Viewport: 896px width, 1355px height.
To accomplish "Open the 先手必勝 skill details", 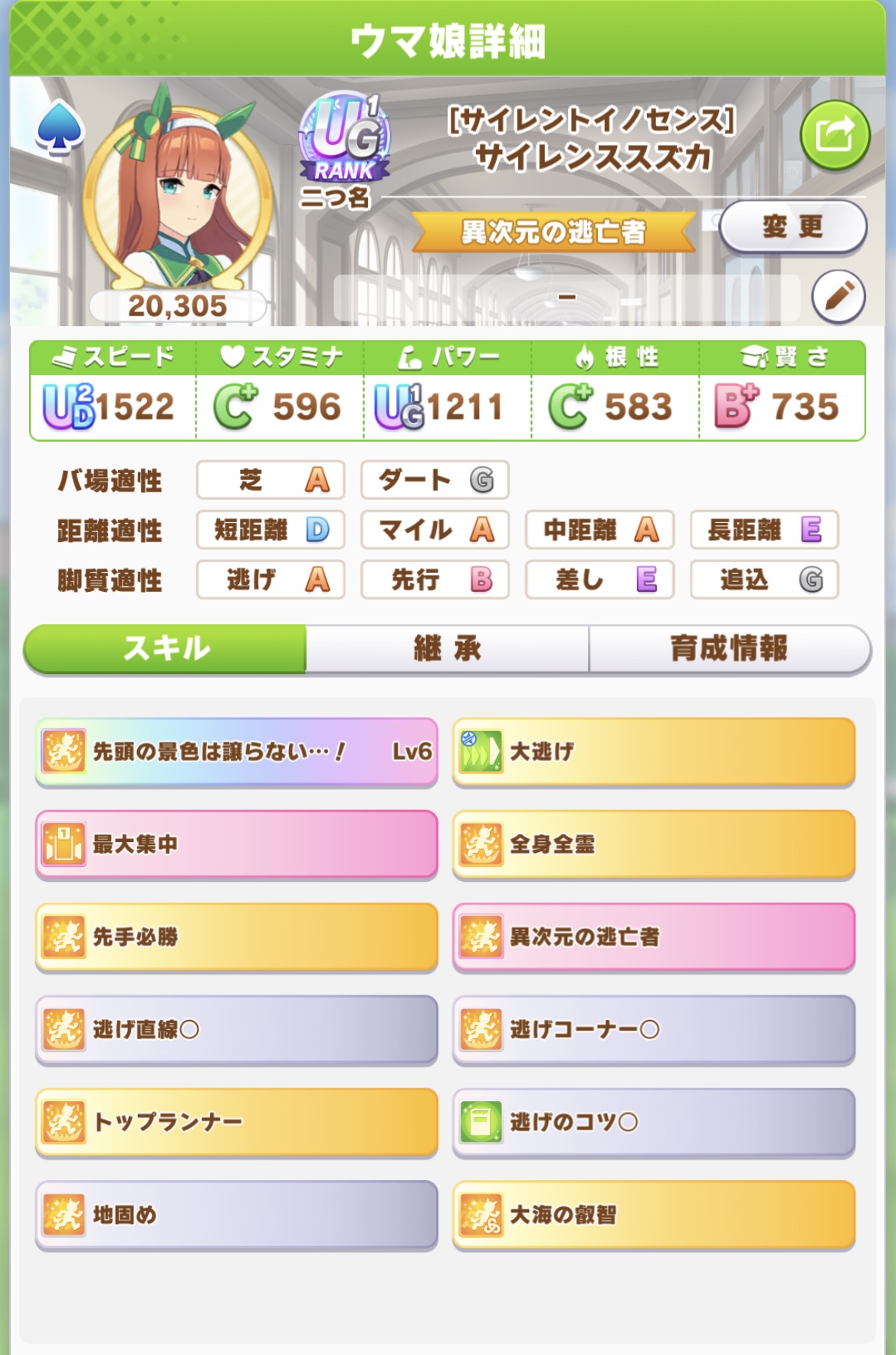I will click(236, 937).
